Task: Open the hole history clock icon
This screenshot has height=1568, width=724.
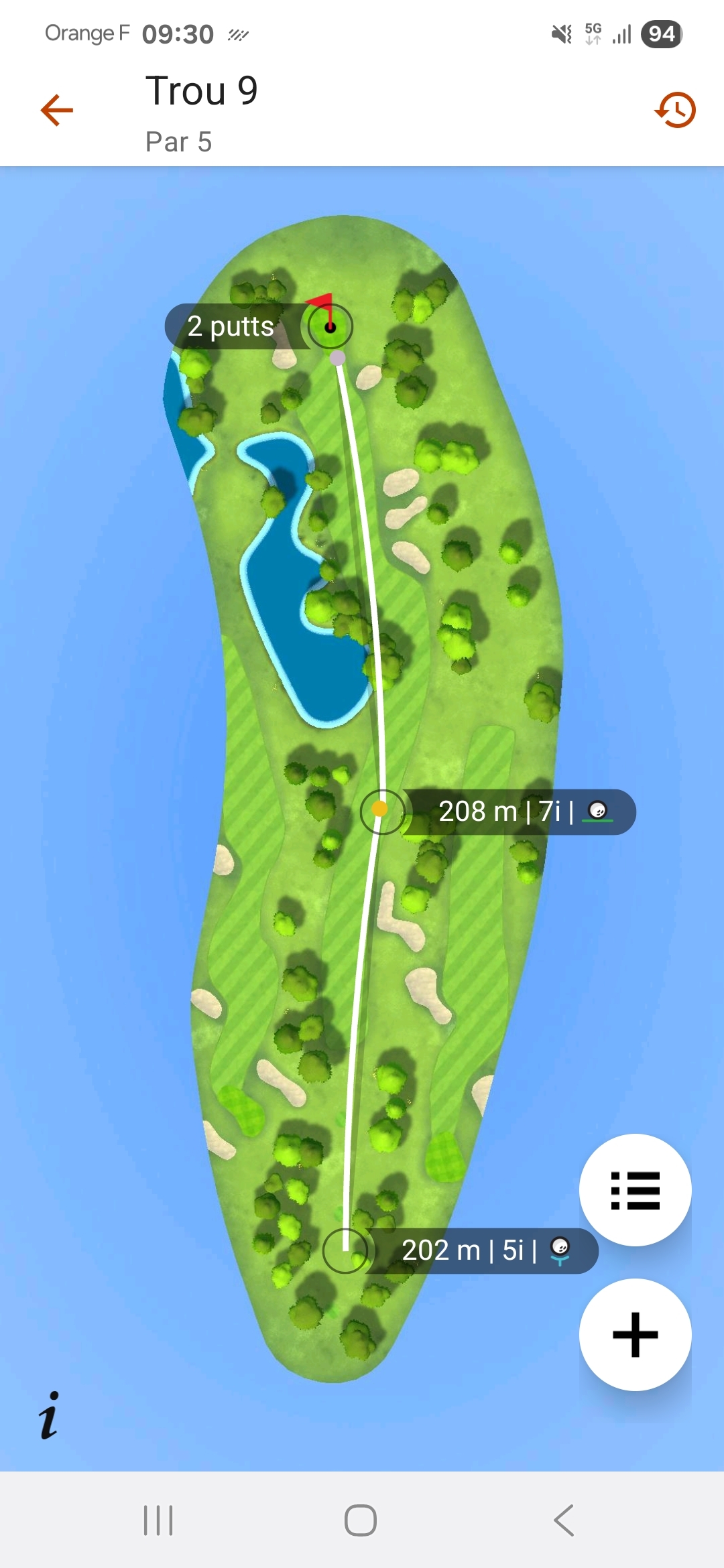Action: [x=675, y=110]
